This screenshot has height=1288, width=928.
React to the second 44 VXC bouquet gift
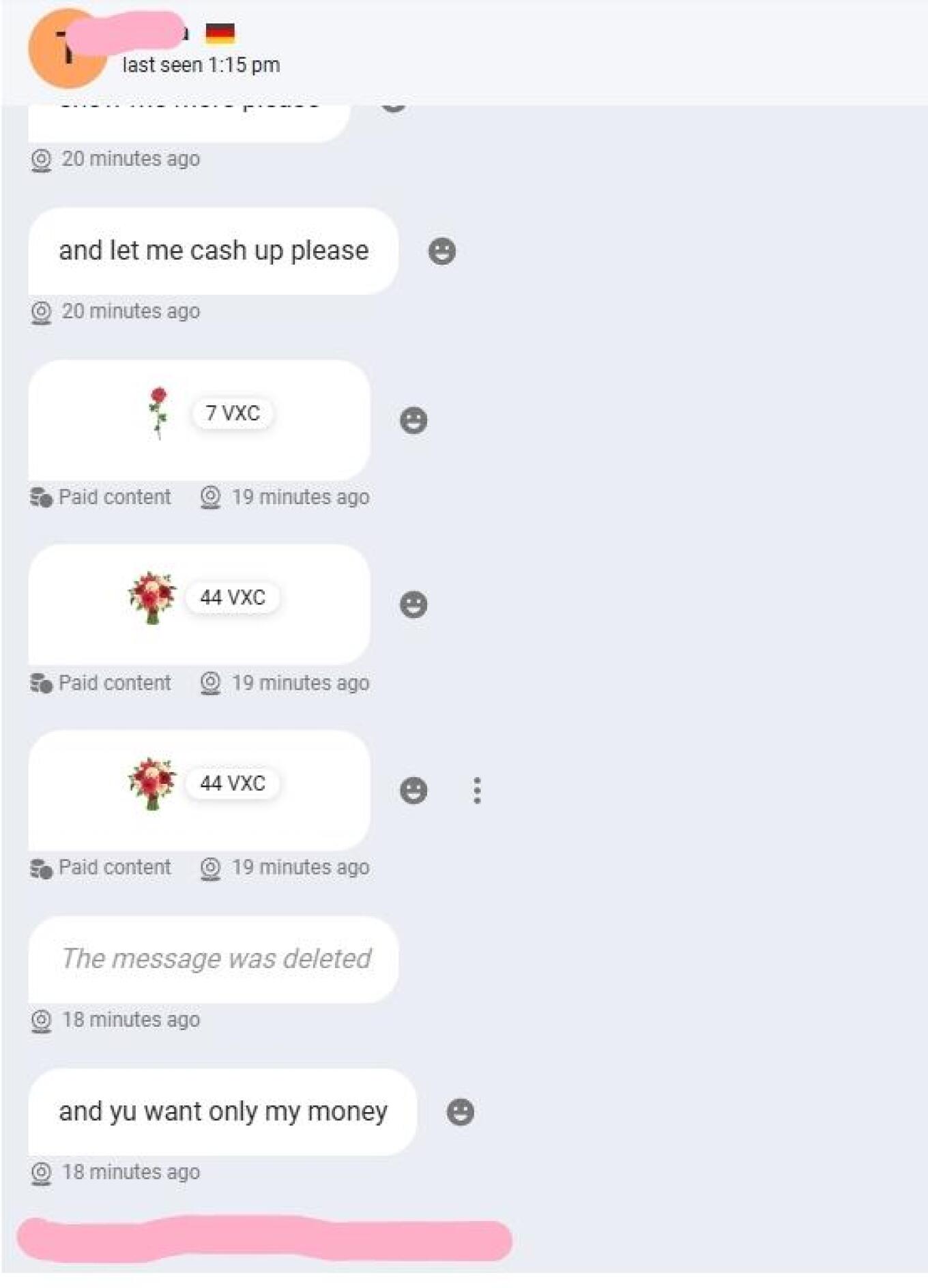(x=413, y=790)
